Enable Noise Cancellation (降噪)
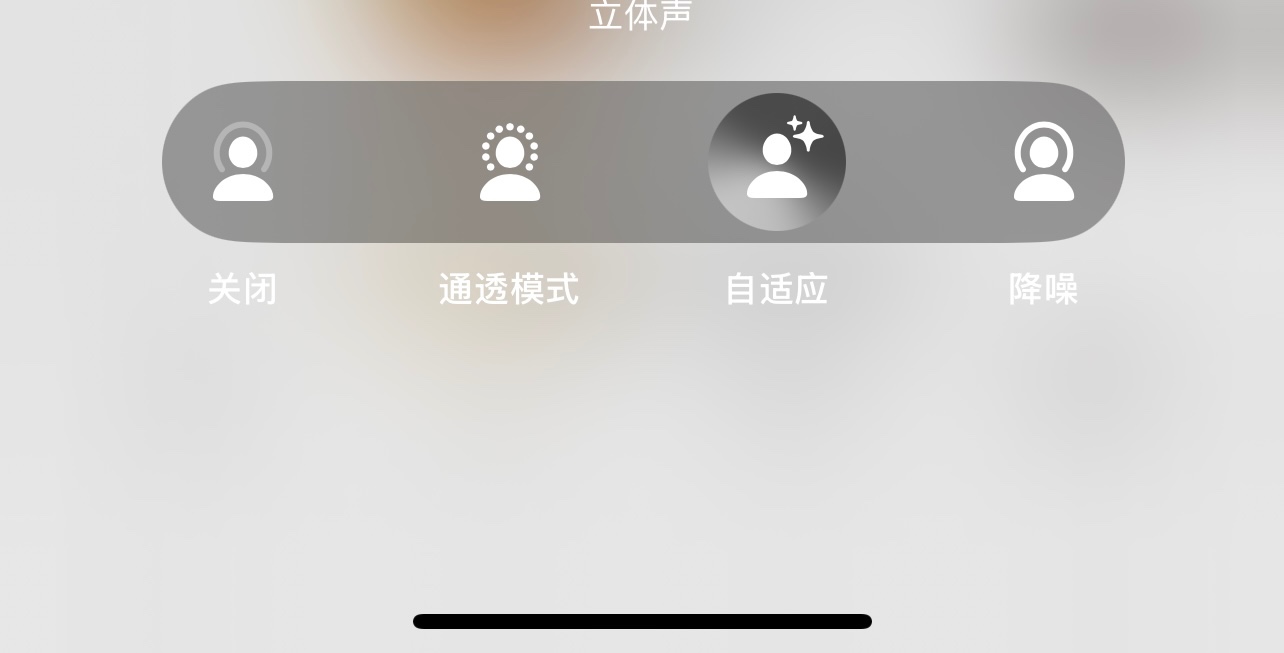The height and width of the screenshot is (653, 1284). point(1044,162)
